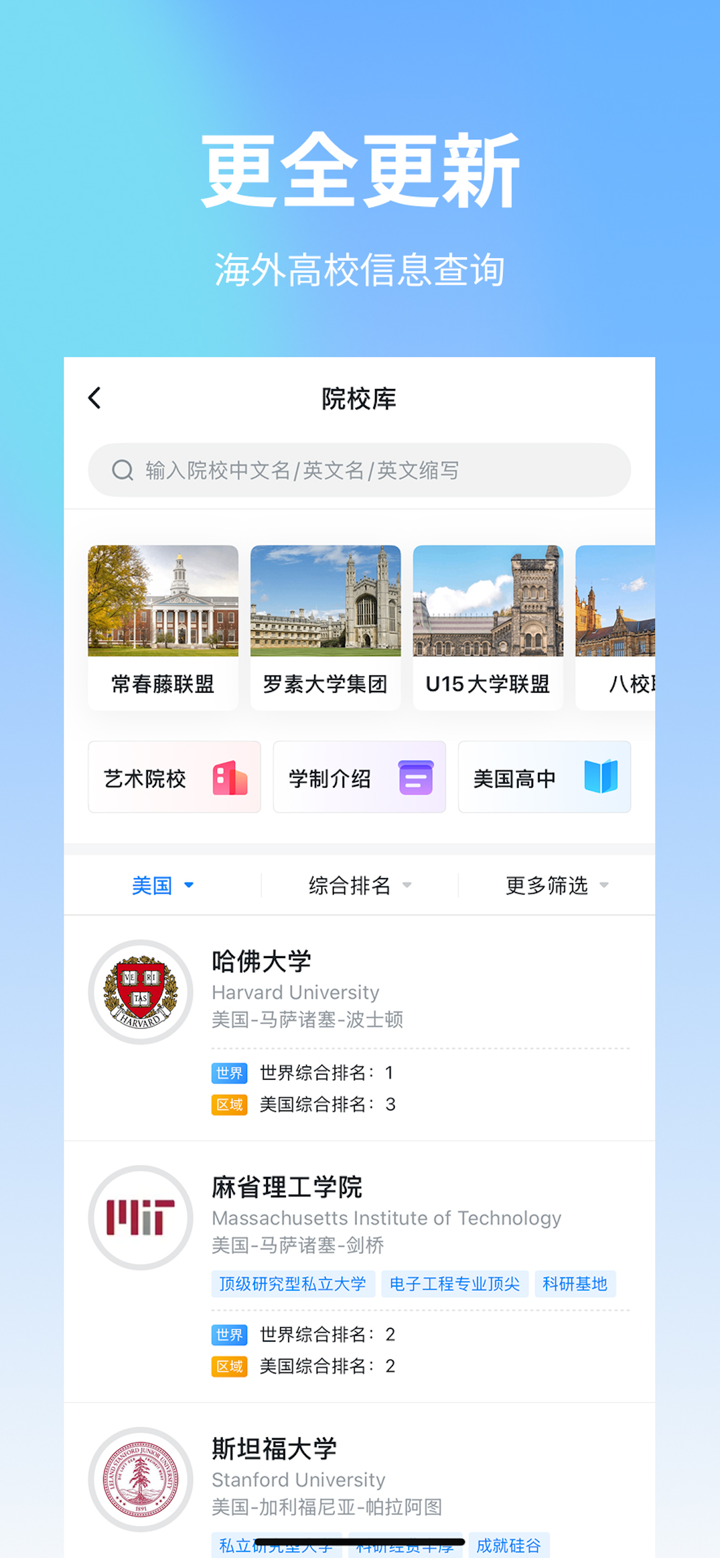Viewport: 720px width, 1558px height.
Task: Tap the blue 世界 rank badge under 哈佛大学
Action: click(x=230, y=1073)
